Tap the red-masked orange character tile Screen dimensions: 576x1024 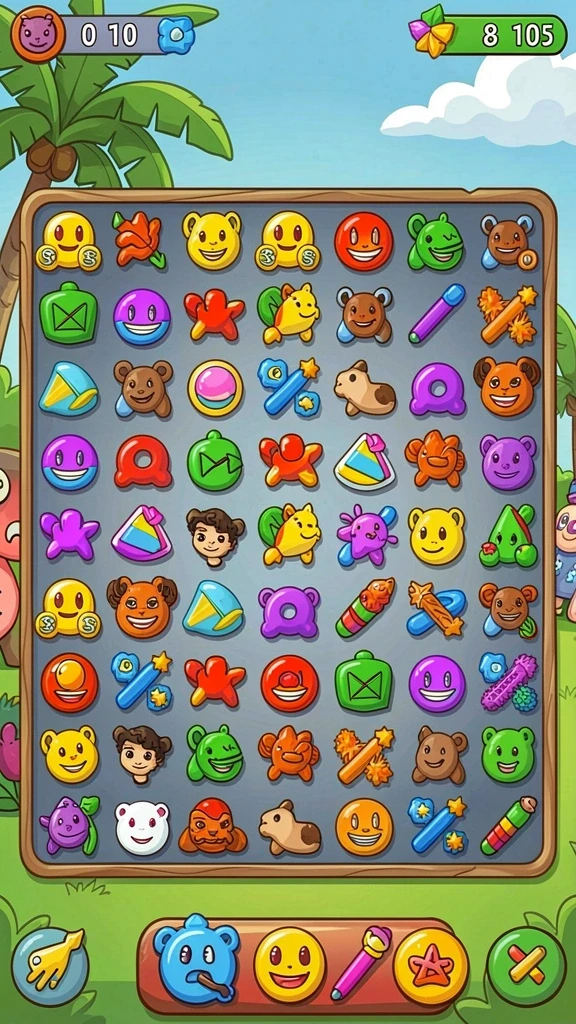[212, 825]
